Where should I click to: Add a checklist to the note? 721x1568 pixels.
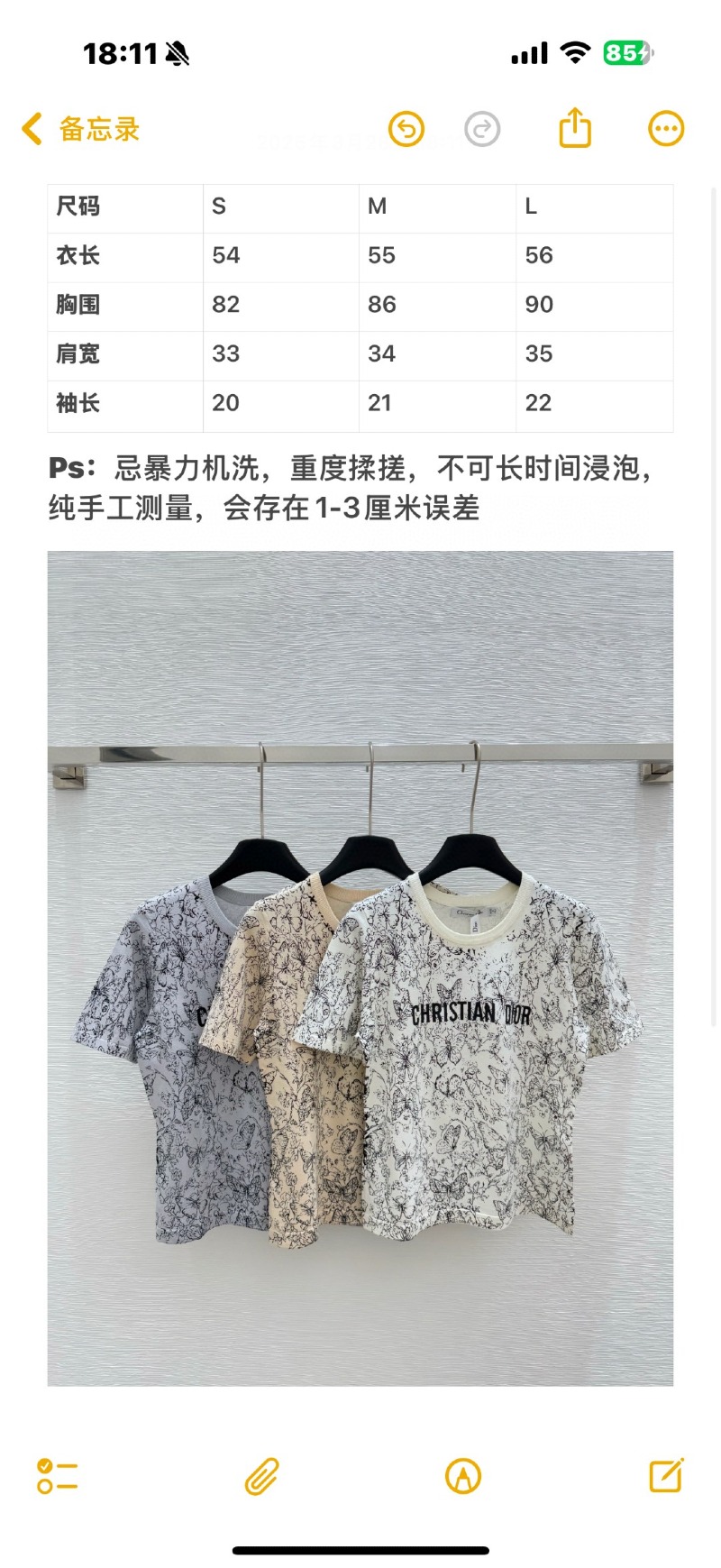(x=58, y=1476)
